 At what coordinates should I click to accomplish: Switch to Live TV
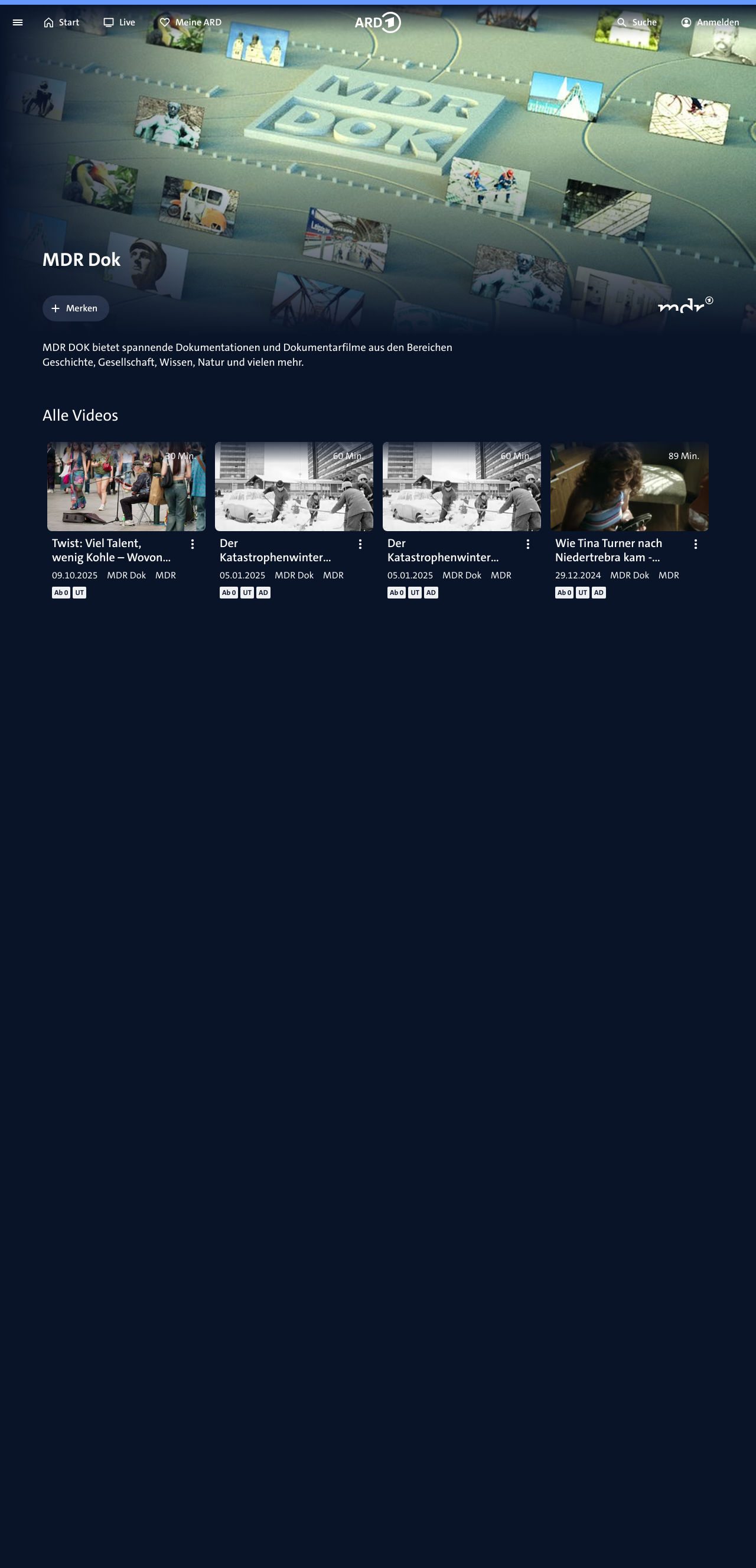coord(119,22)
